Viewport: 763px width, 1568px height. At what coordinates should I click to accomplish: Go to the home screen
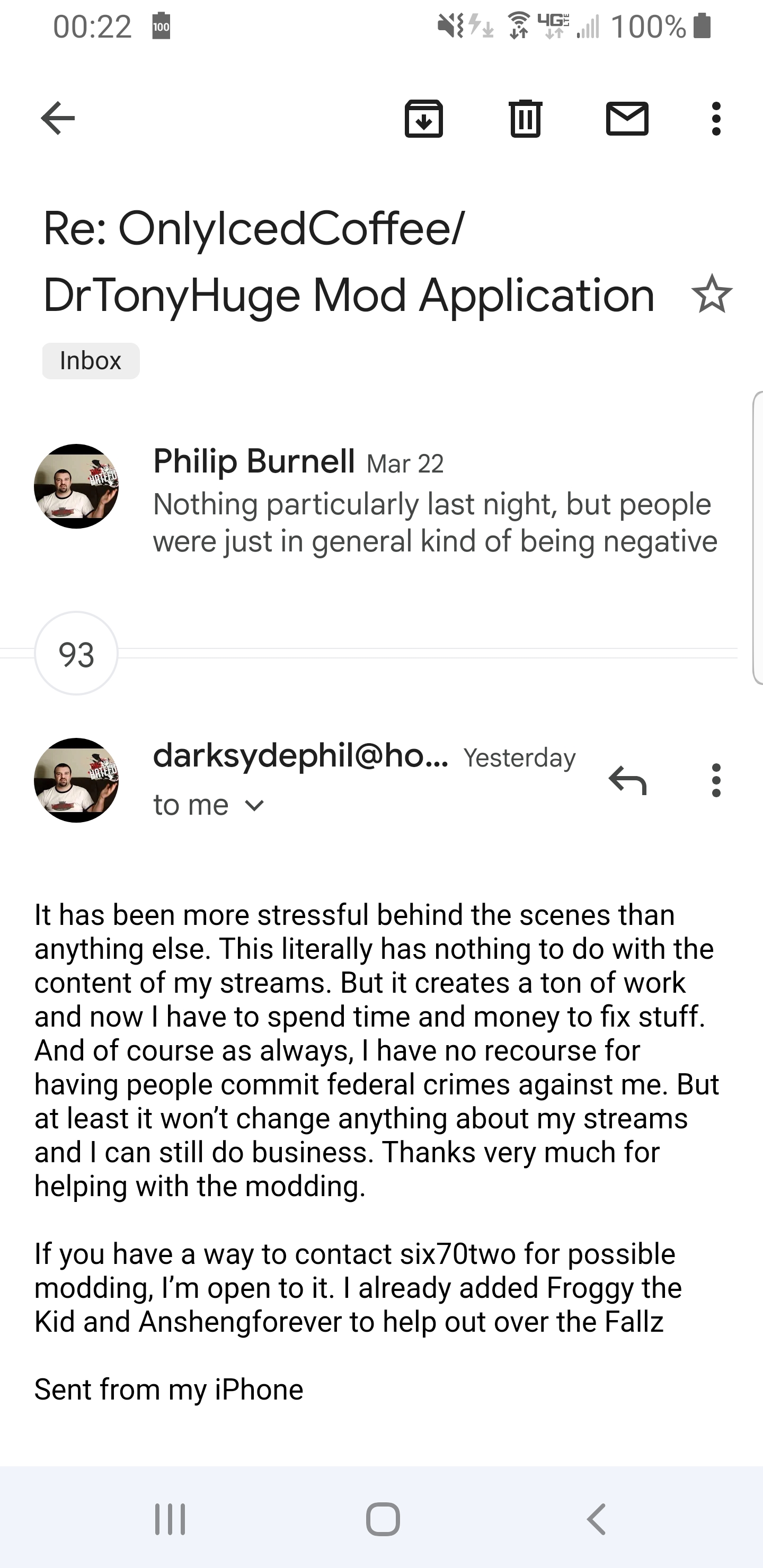tap(383, 1519)
